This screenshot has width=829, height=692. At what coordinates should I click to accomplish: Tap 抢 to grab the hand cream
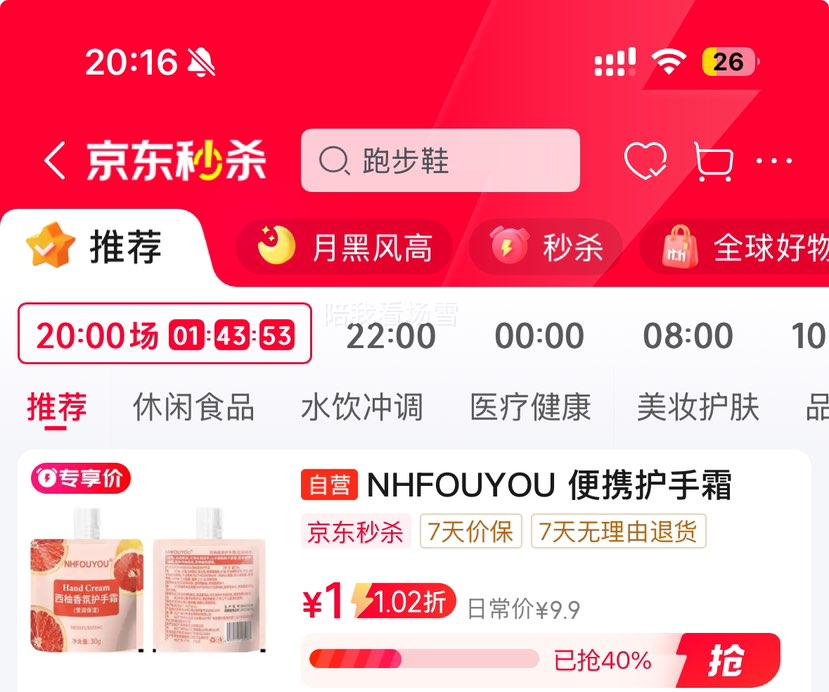pos(727,660)
